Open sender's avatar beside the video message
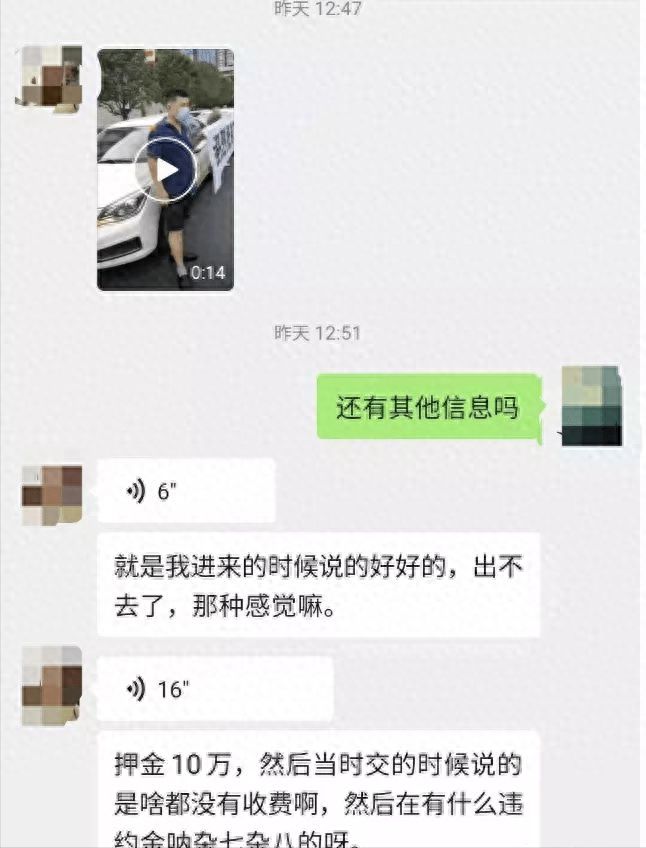Screen dimensions: 646x848 tap(51, 76)
